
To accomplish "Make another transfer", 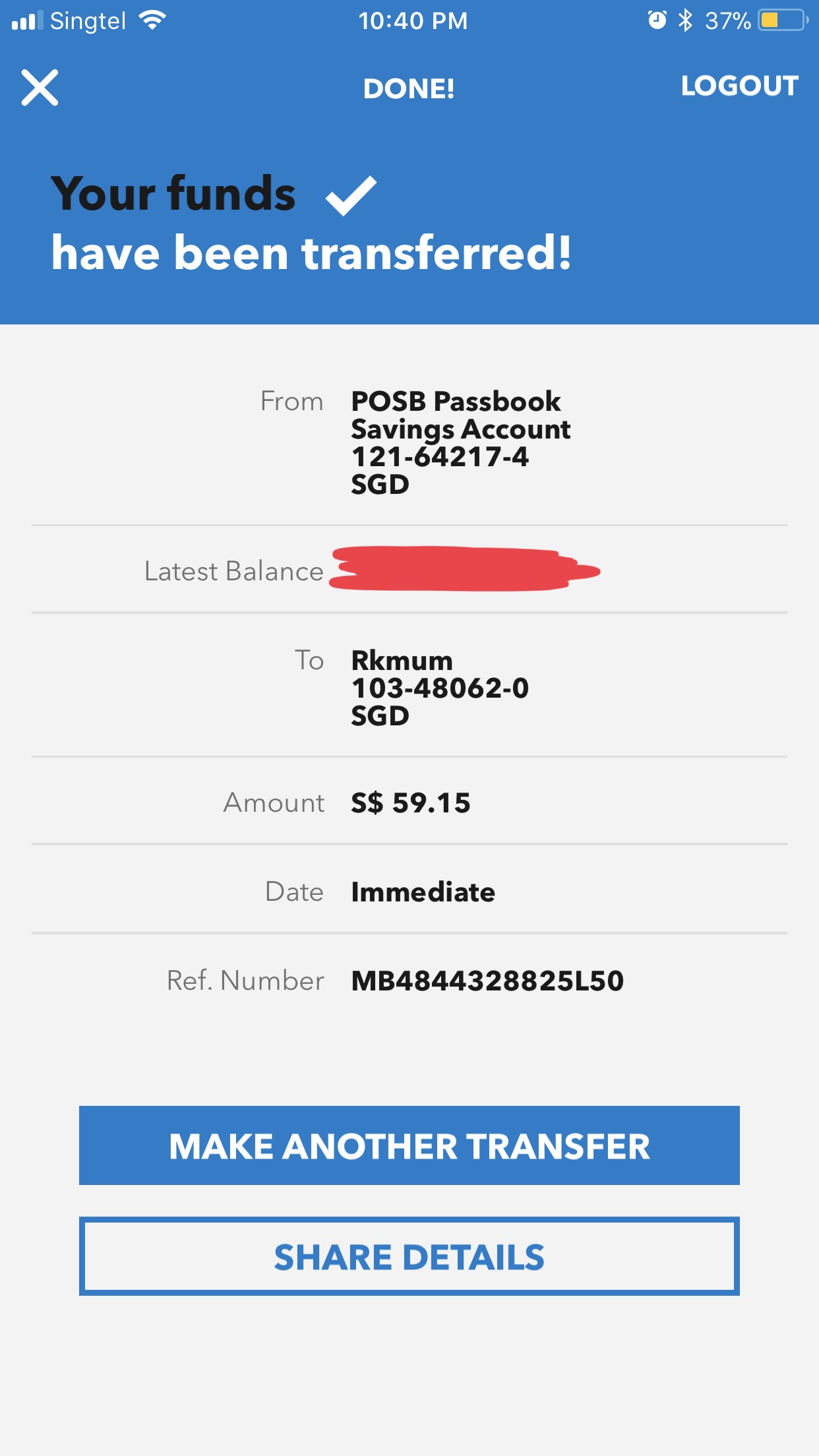I will [x=409, y=1145].
